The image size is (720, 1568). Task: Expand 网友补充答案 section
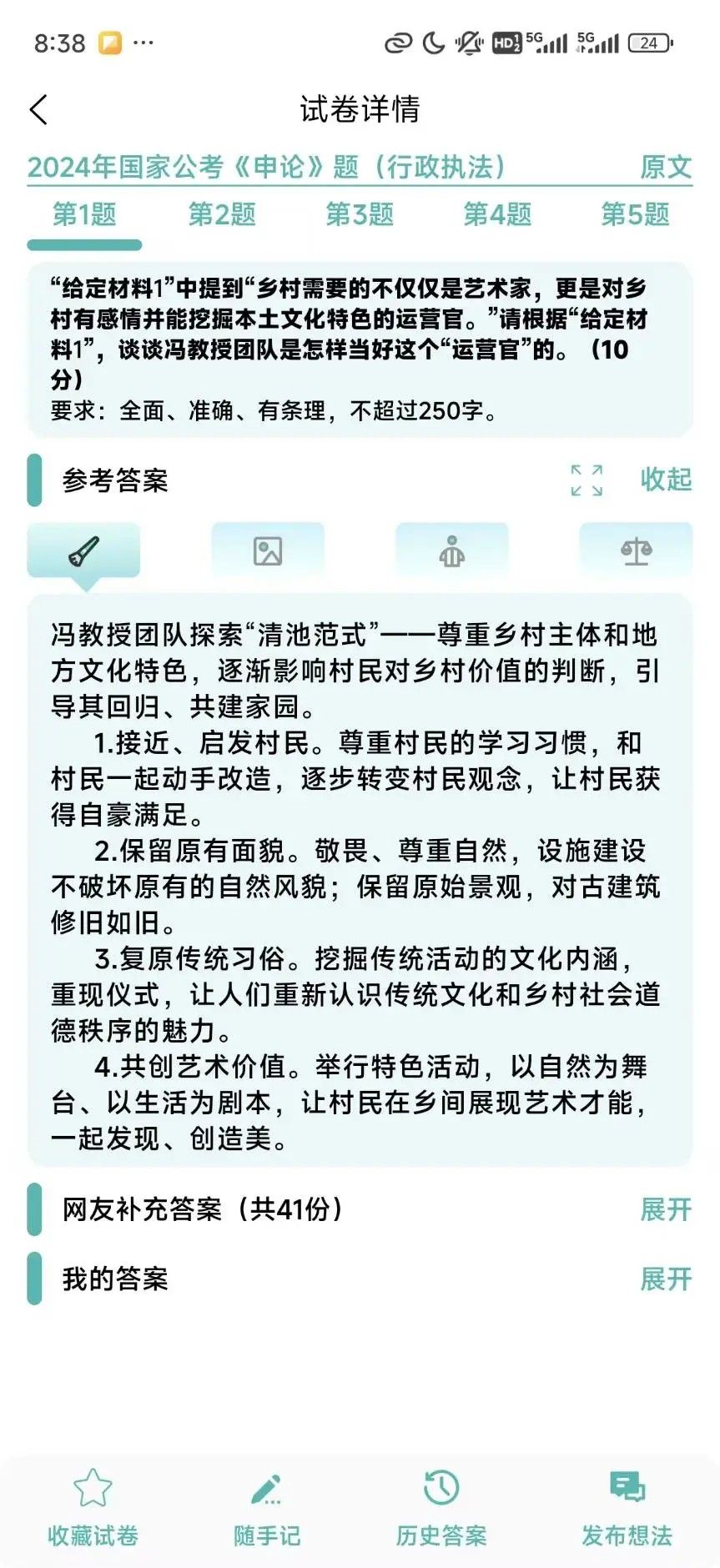click(x=665, y=1209)
